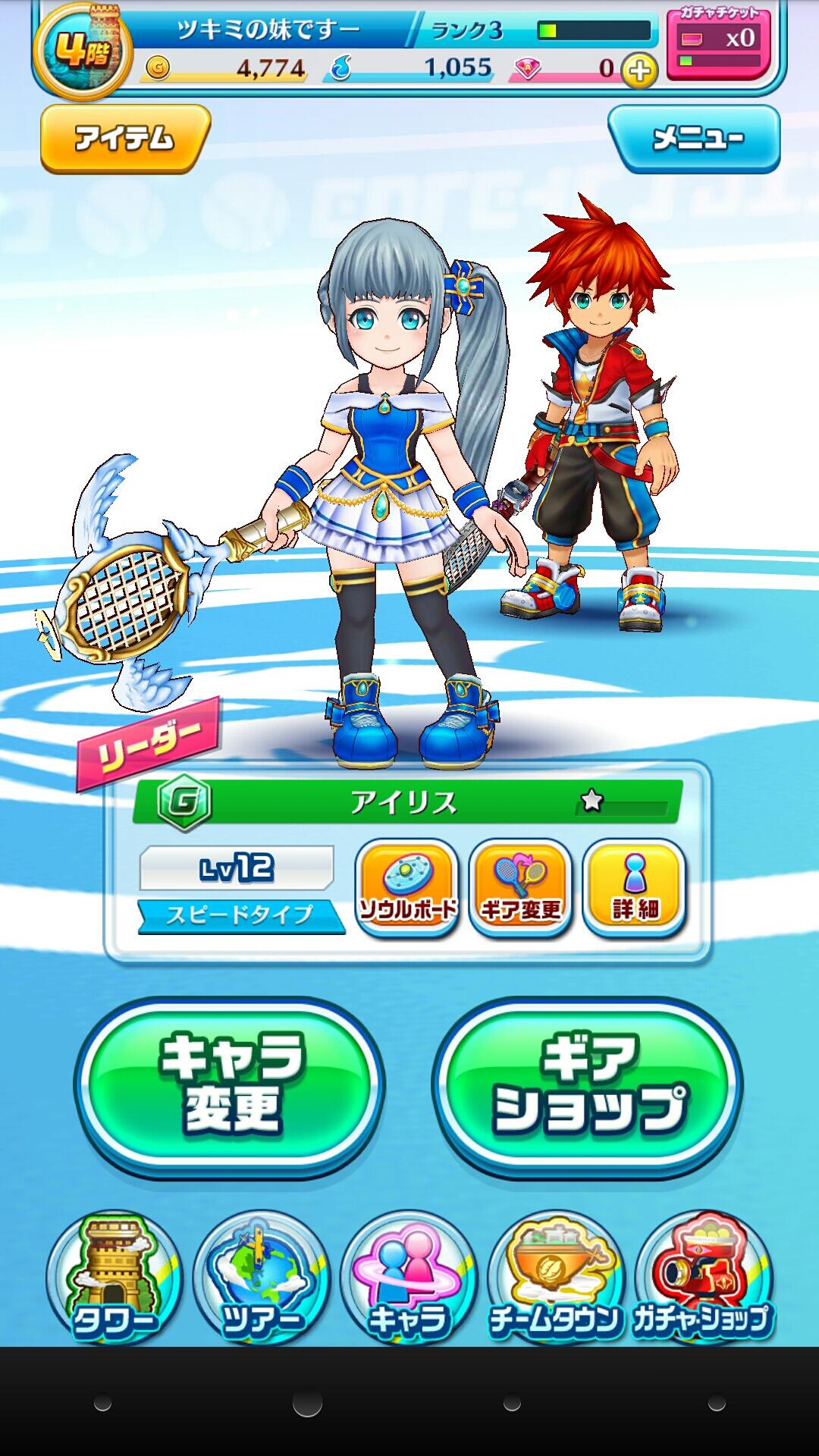The height and width of the screenshot is (1456, 819).
Task: Open the メニュー menu button
Action: pos(694,139)
